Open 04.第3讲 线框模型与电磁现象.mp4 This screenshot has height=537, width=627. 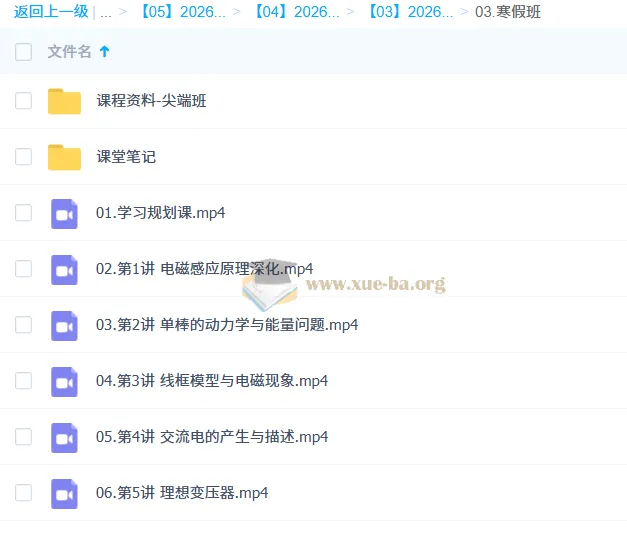point(211,381)
